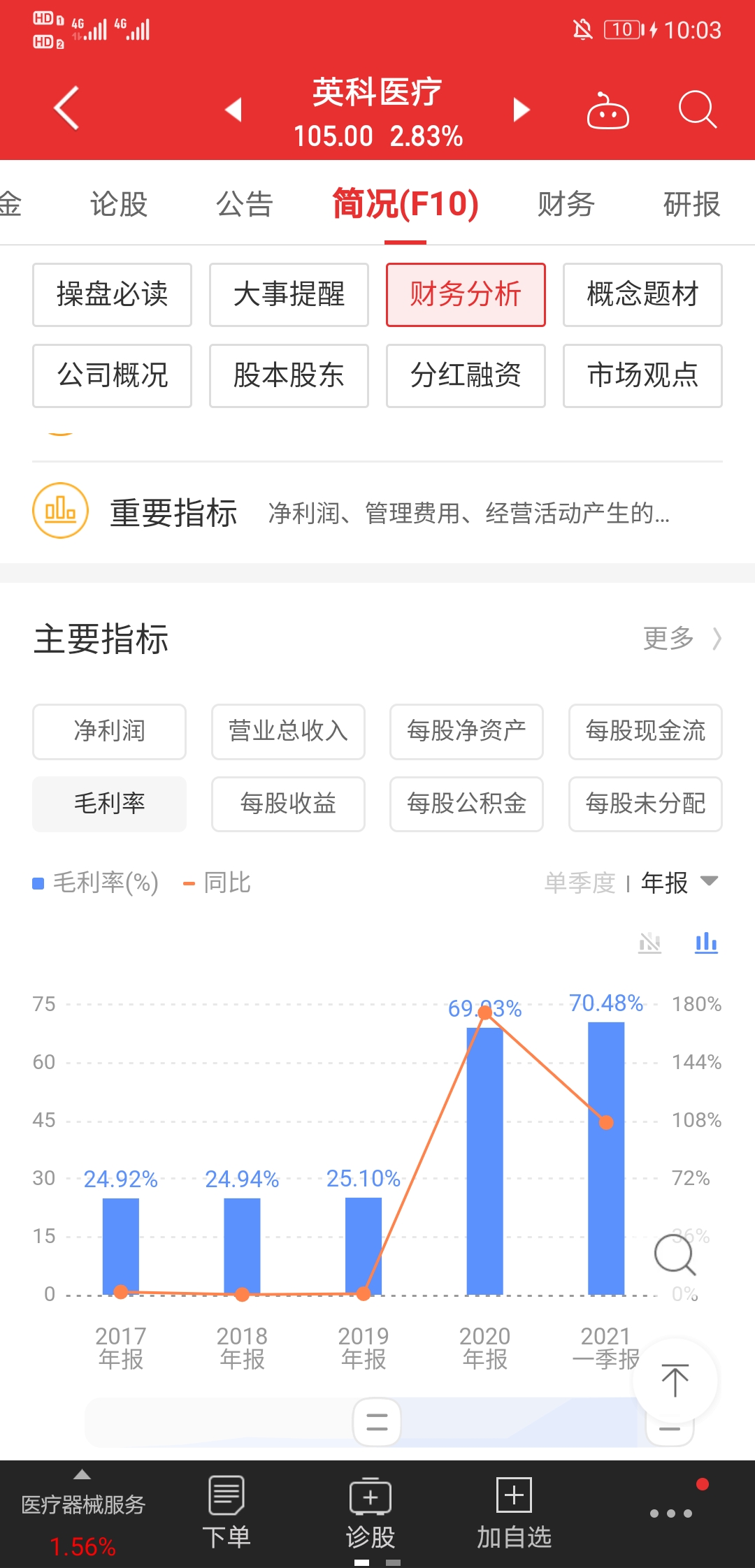Select the bar chart display icon
755x1568 pixels.
coord(706,943)
